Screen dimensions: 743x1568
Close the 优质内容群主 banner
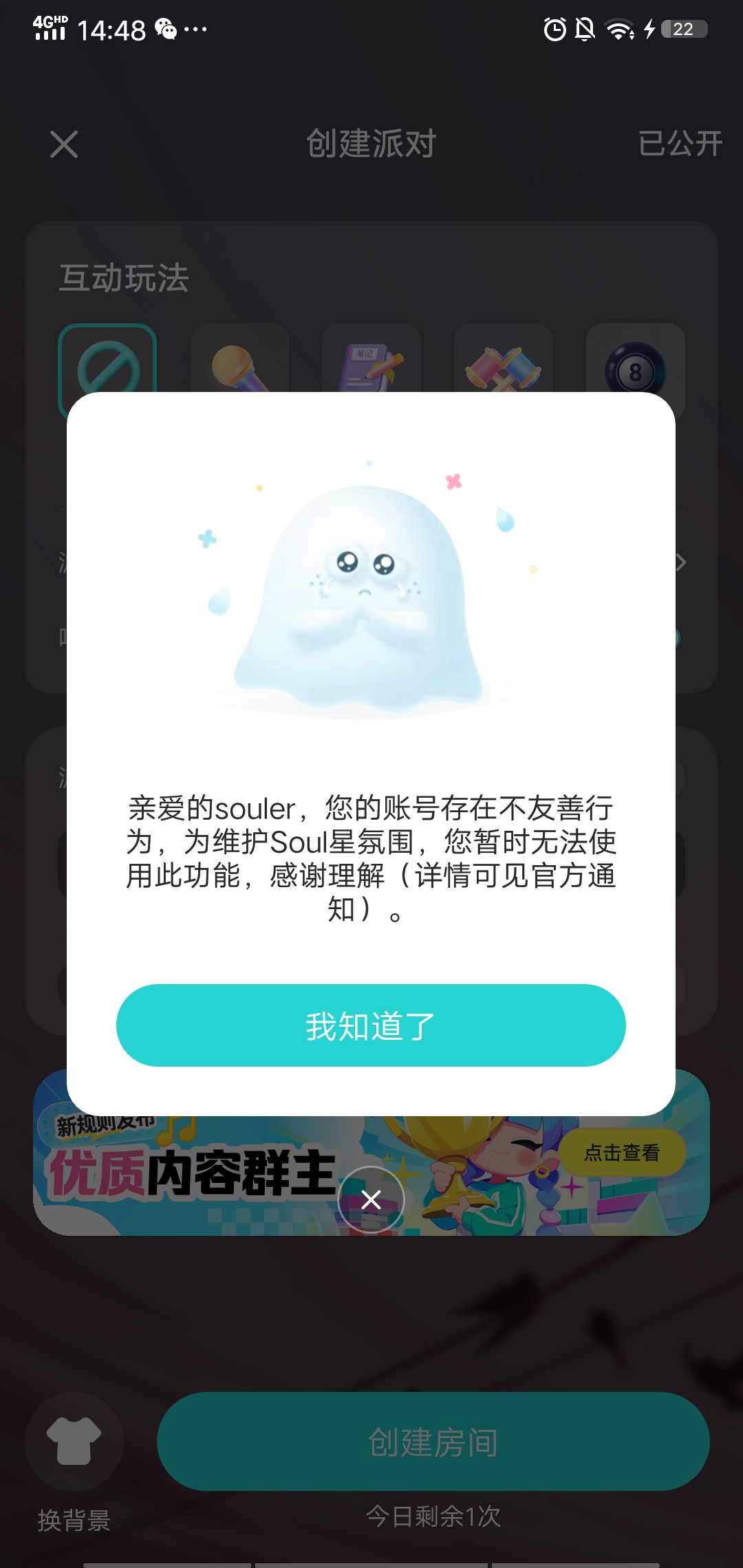(371, 1200)
